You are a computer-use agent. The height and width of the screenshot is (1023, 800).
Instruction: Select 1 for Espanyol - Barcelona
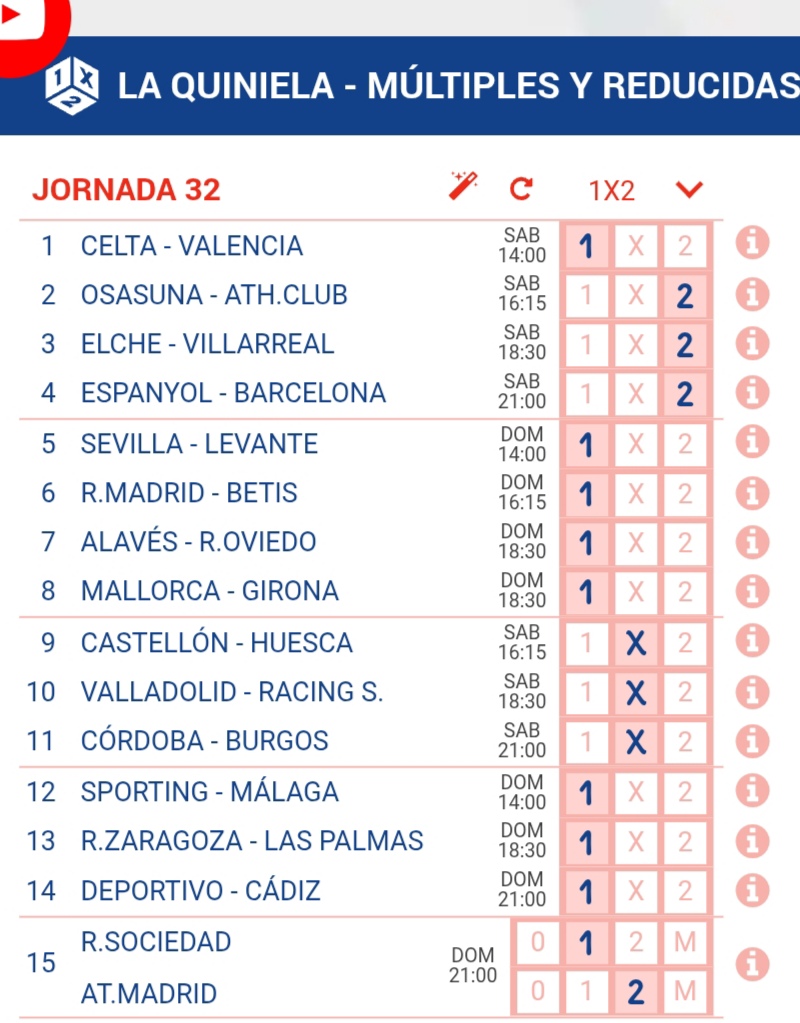click(586, 394)
